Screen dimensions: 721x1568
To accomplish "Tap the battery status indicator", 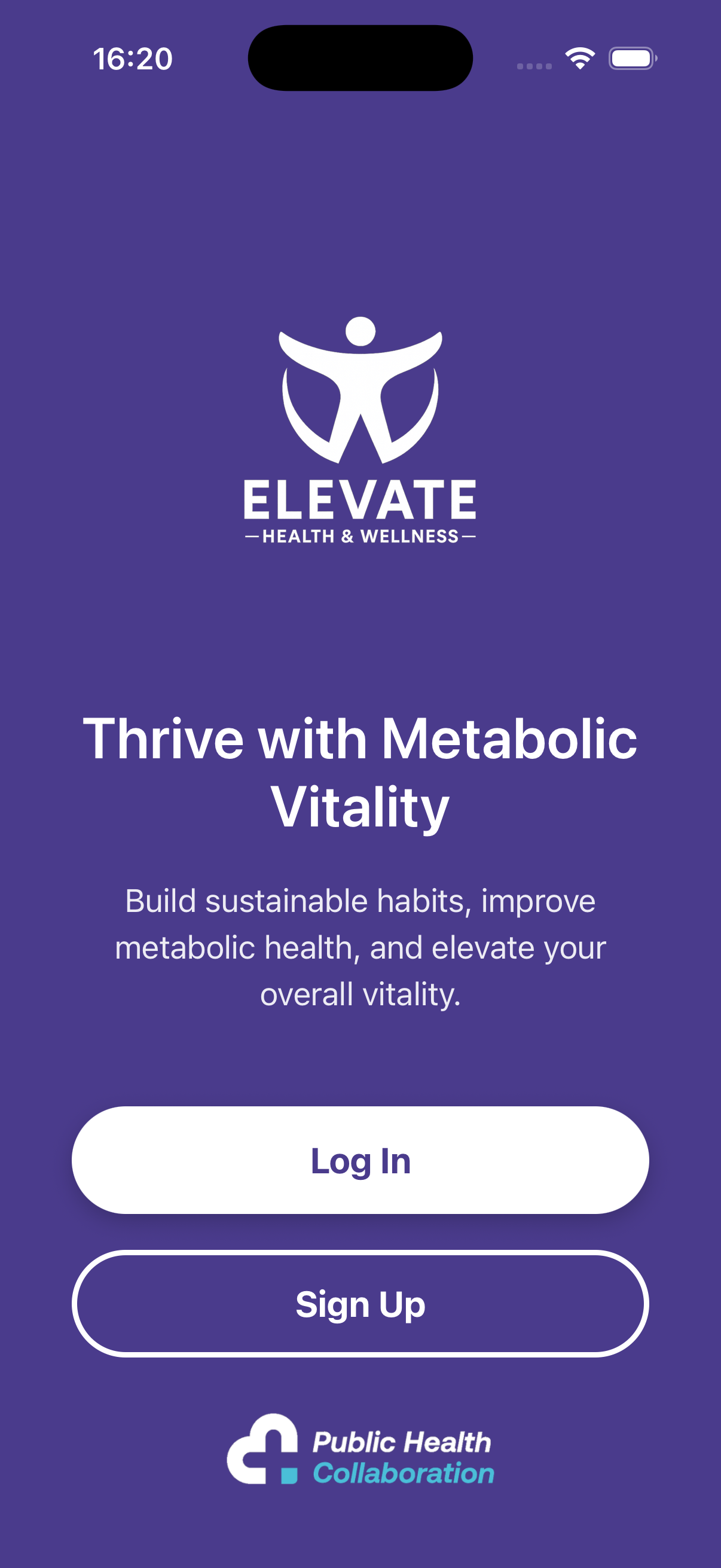I will [631, 58].
